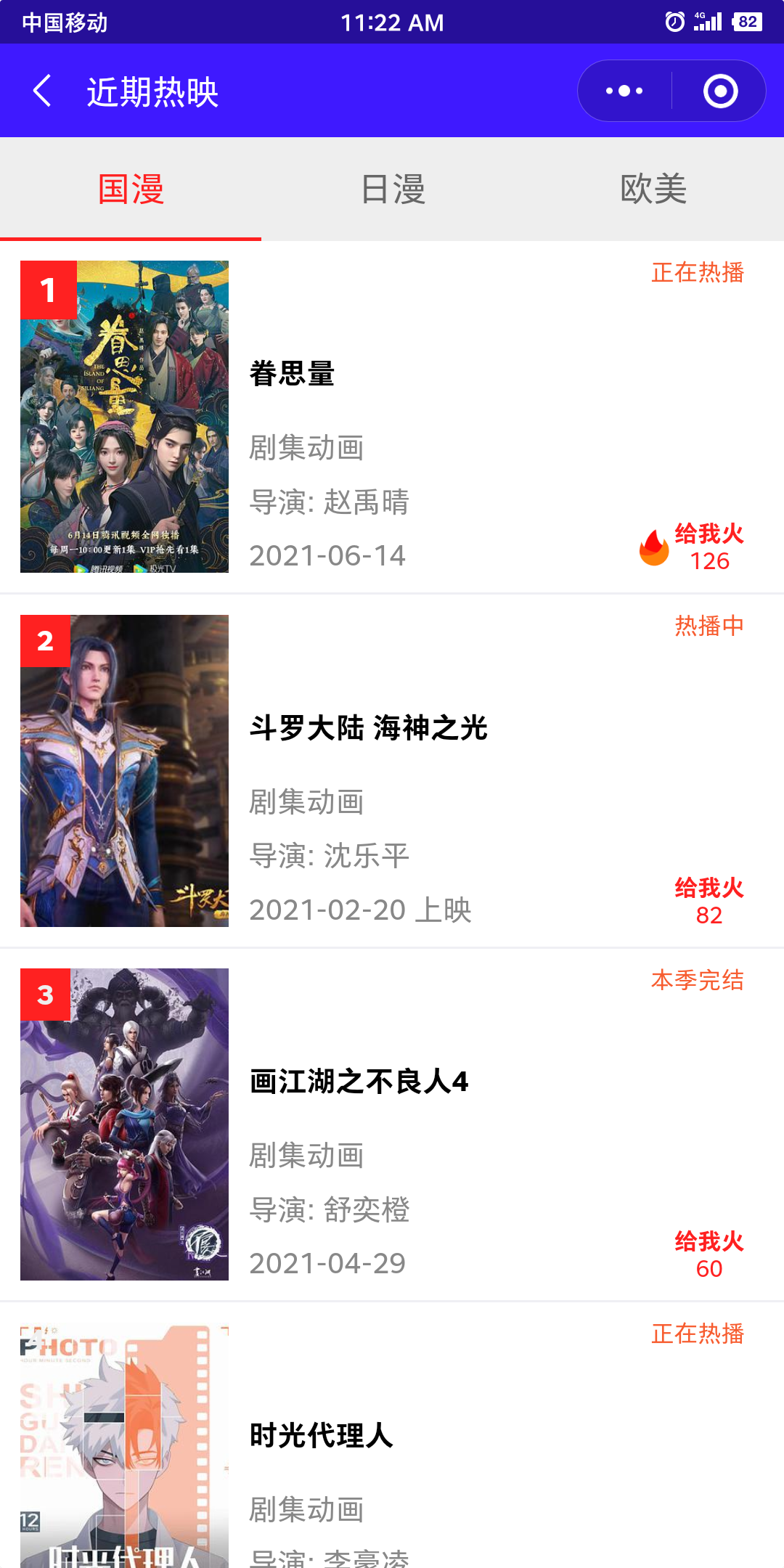Close the mini program via circle icon

point(720,91)
